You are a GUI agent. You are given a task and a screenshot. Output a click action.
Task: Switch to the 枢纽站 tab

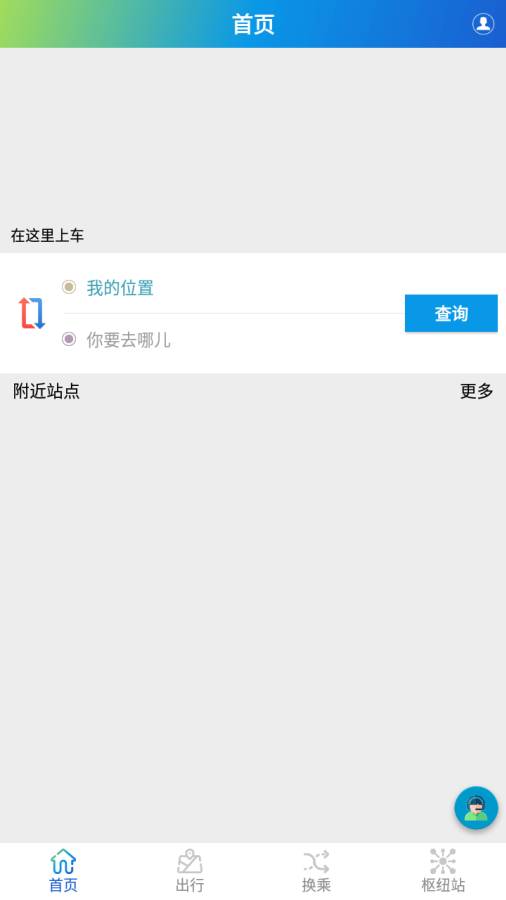443,871
